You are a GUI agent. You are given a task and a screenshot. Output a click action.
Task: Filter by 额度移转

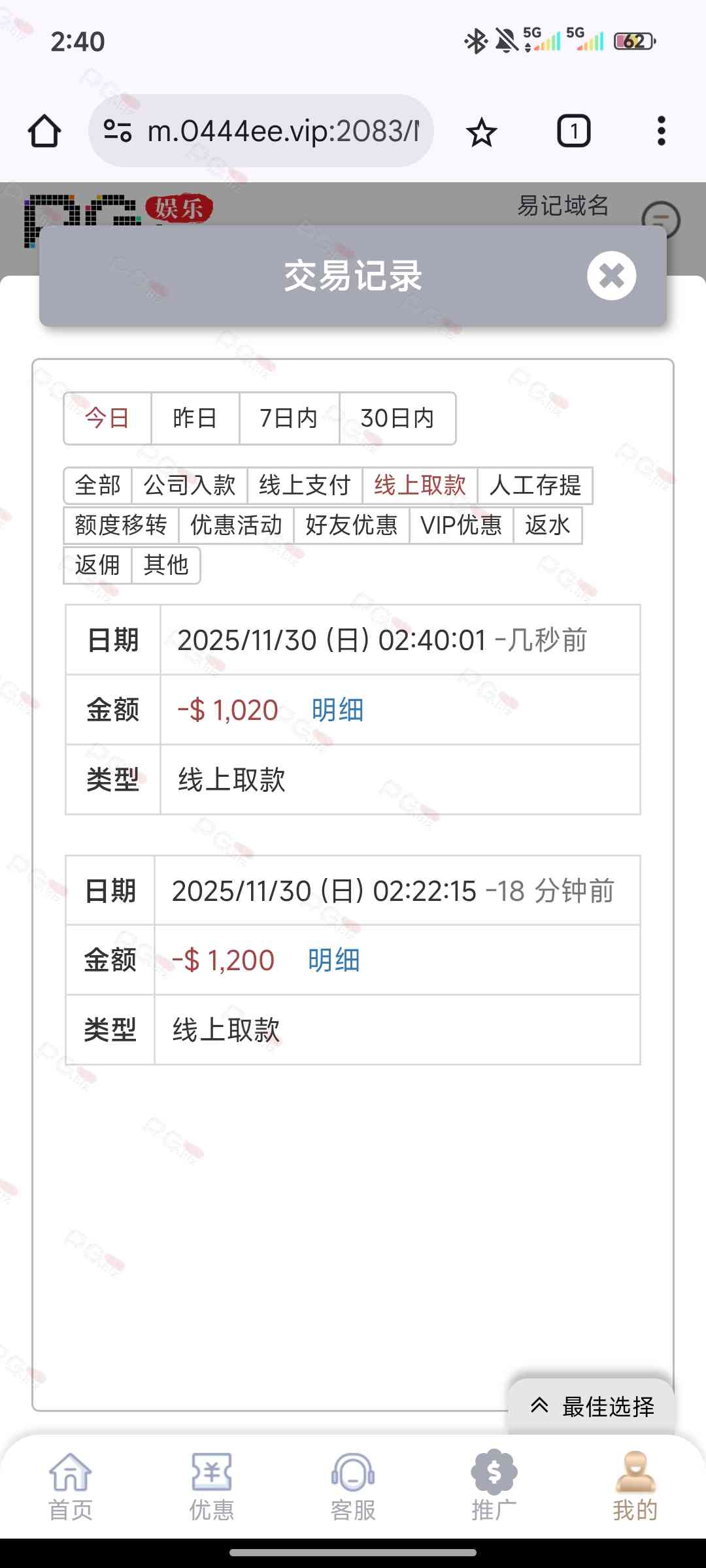tap(121, 525)
